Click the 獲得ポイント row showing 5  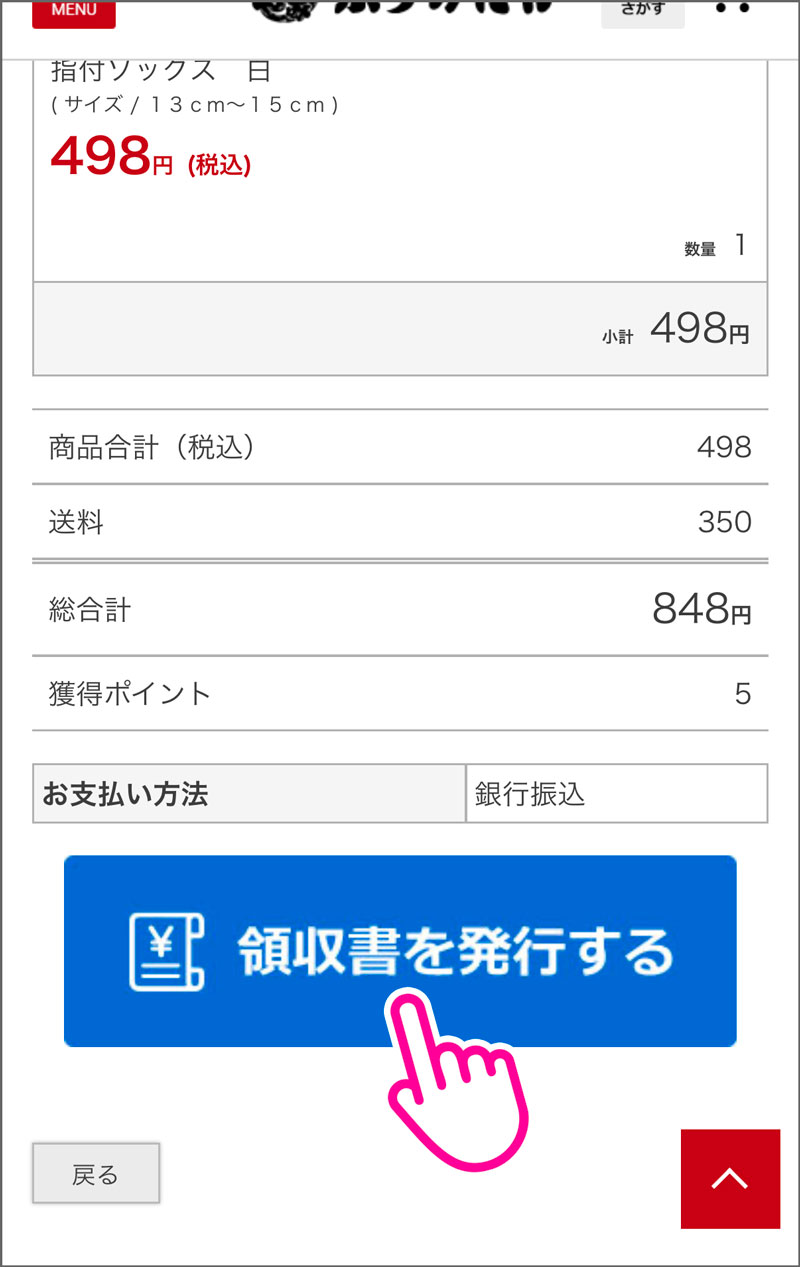[400, 693]
